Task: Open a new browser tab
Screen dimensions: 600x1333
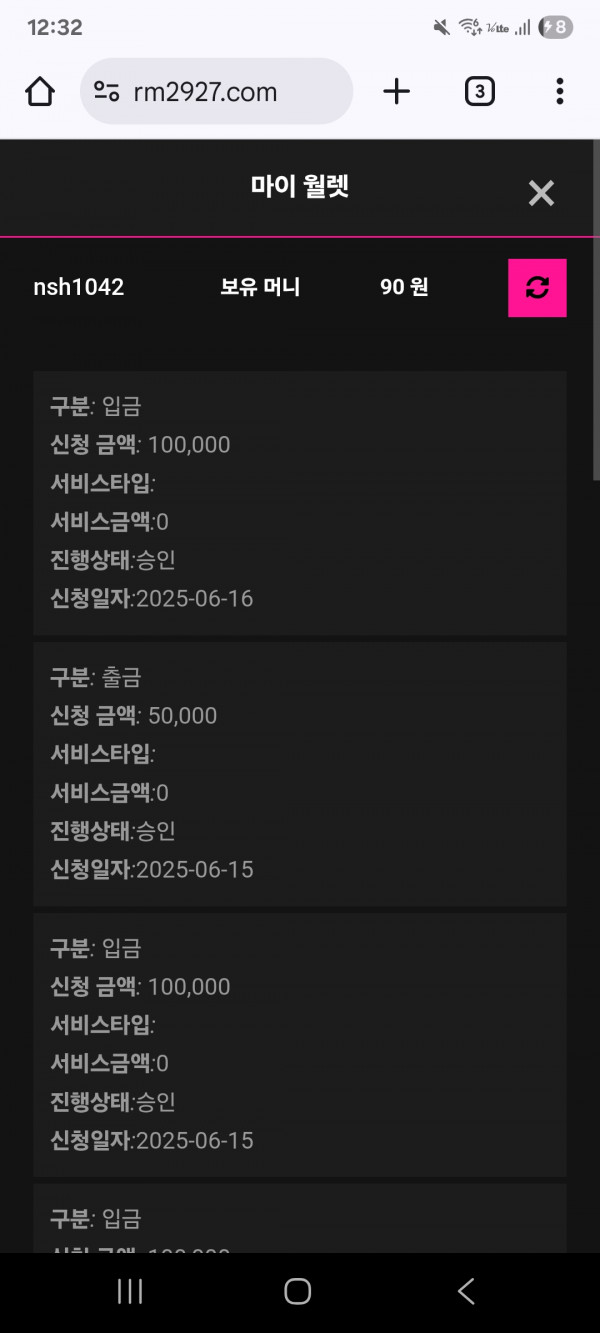Action: [x=397, y=92]
